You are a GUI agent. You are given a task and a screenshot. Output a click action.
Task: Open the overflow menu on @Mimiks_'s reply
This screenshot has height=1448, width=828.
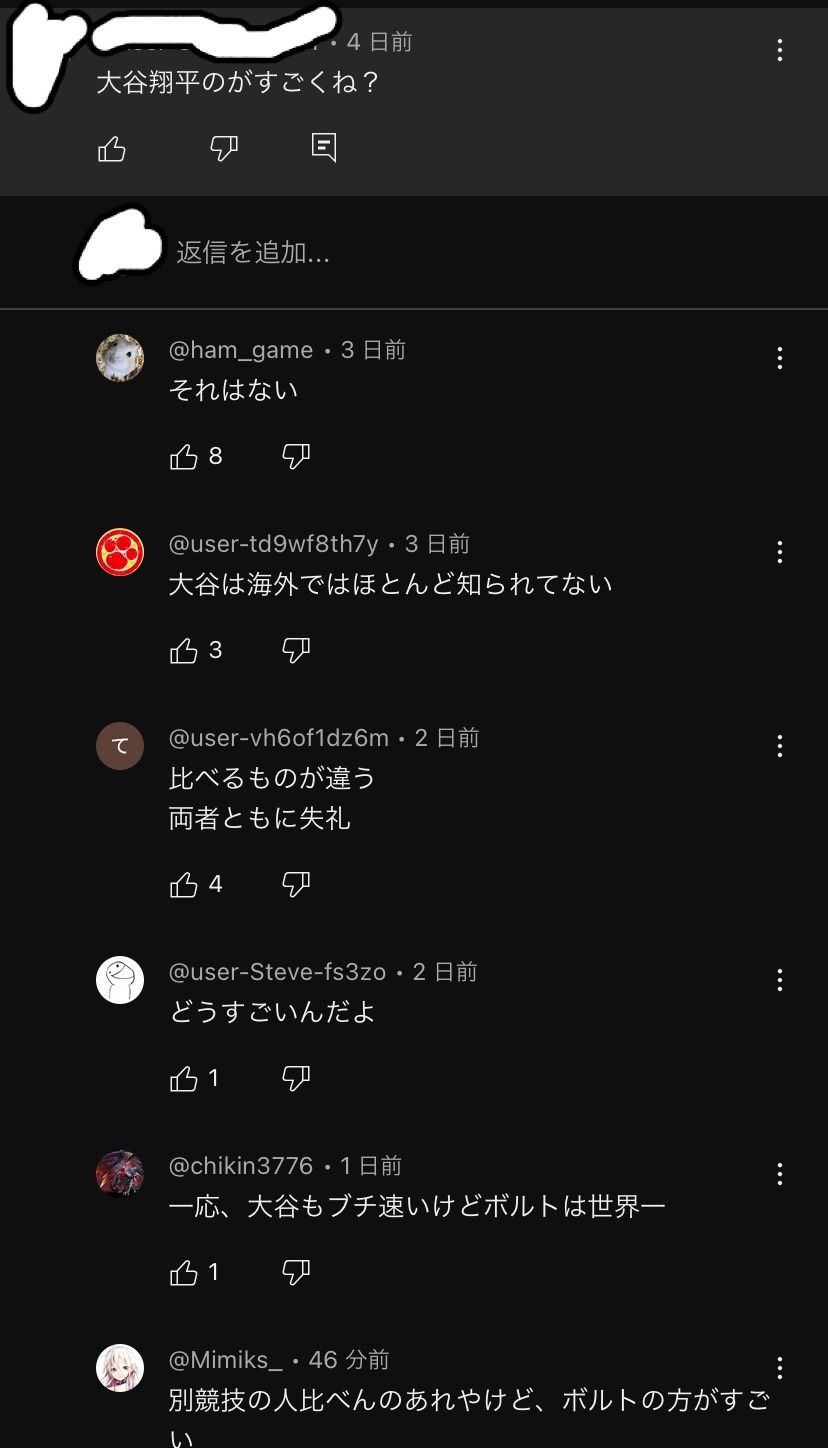point(780,1368)
